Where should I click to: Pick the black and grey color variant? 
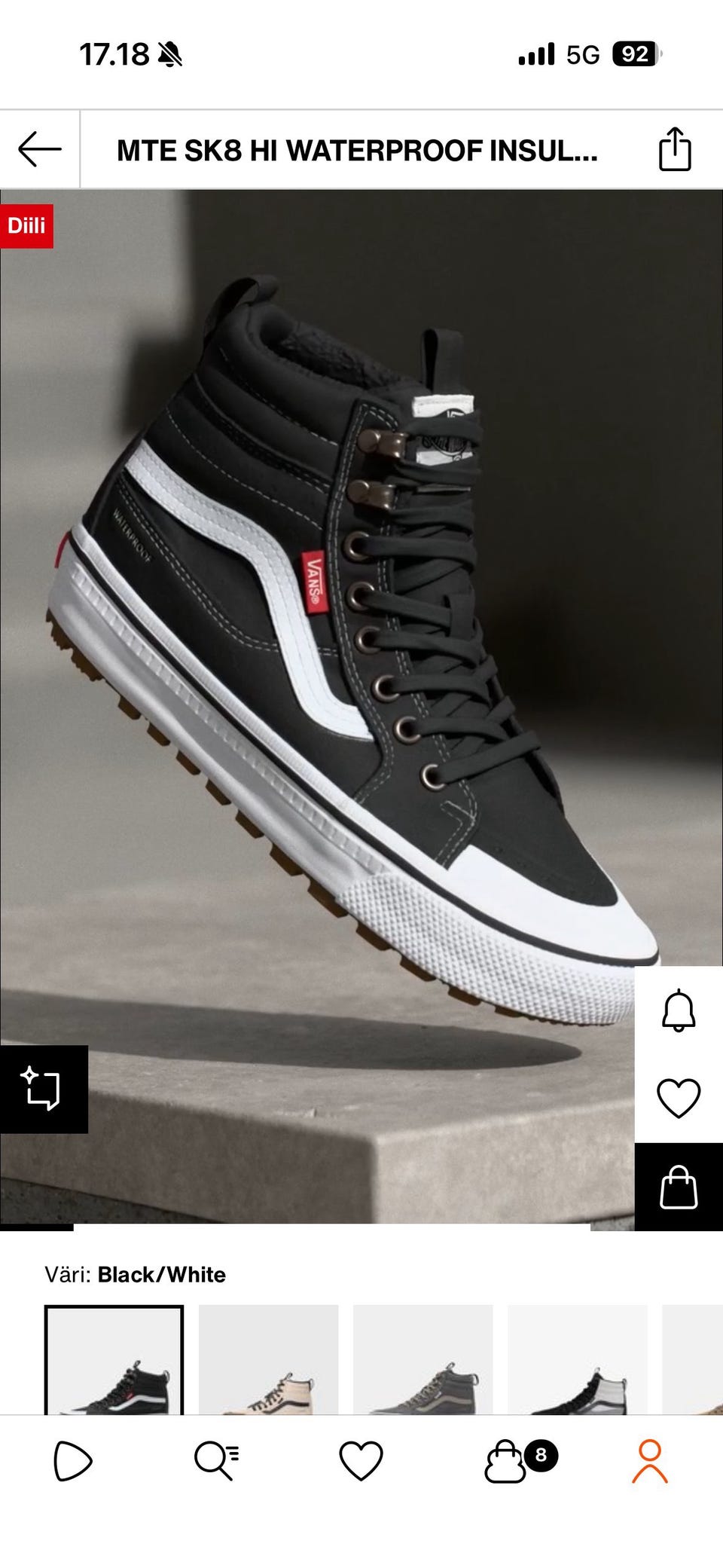[577, 1359]
